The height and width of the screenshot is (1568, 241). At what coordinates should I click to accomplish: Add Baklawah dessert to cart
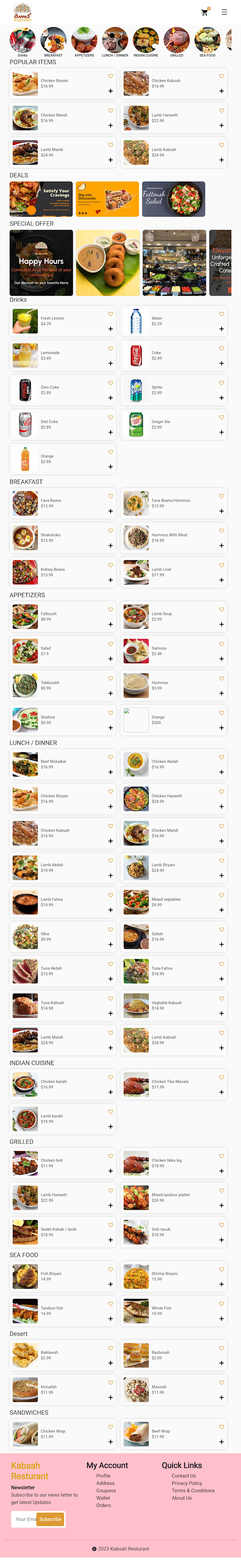pyautogui.click(x=111, y=1363)
